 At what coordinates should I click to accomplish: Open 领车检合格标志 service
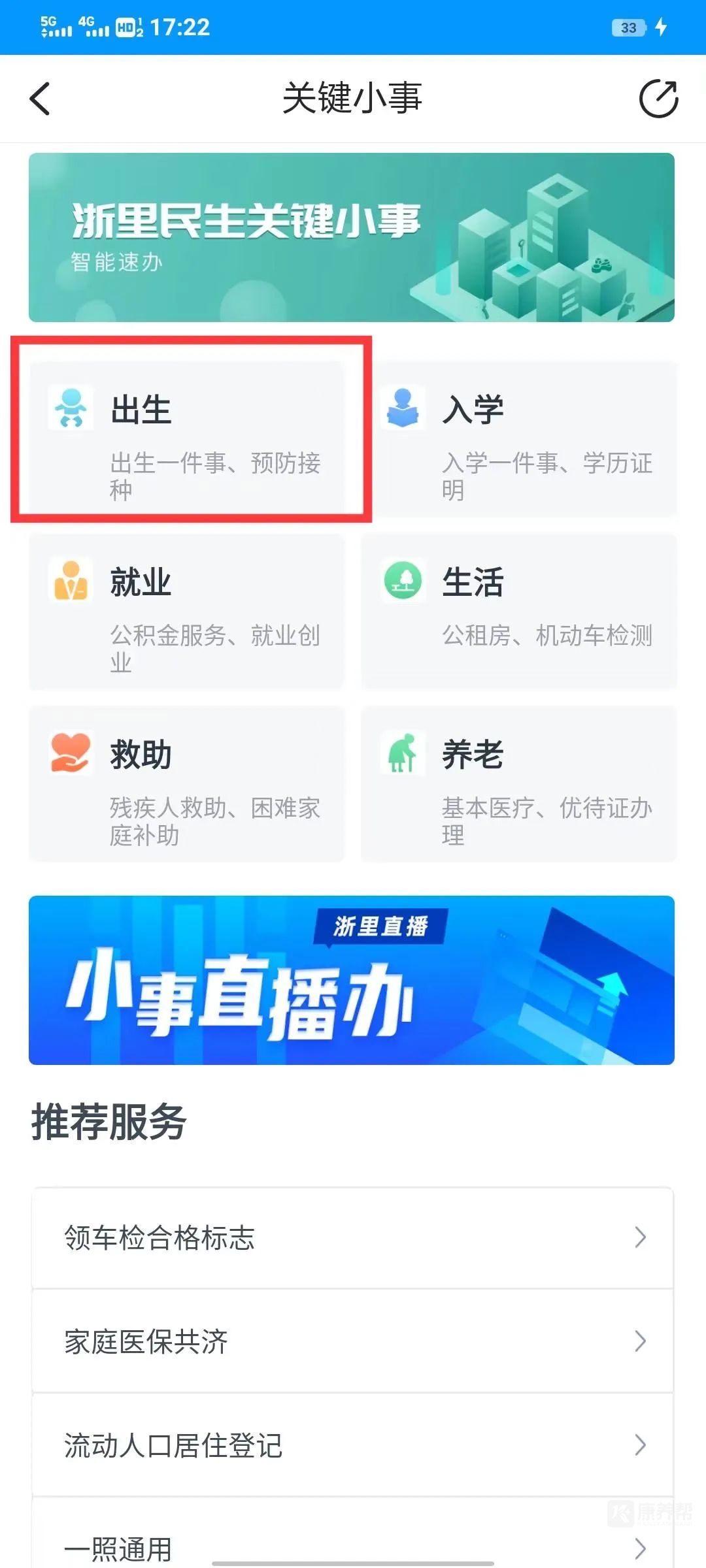coord(352,1237)
